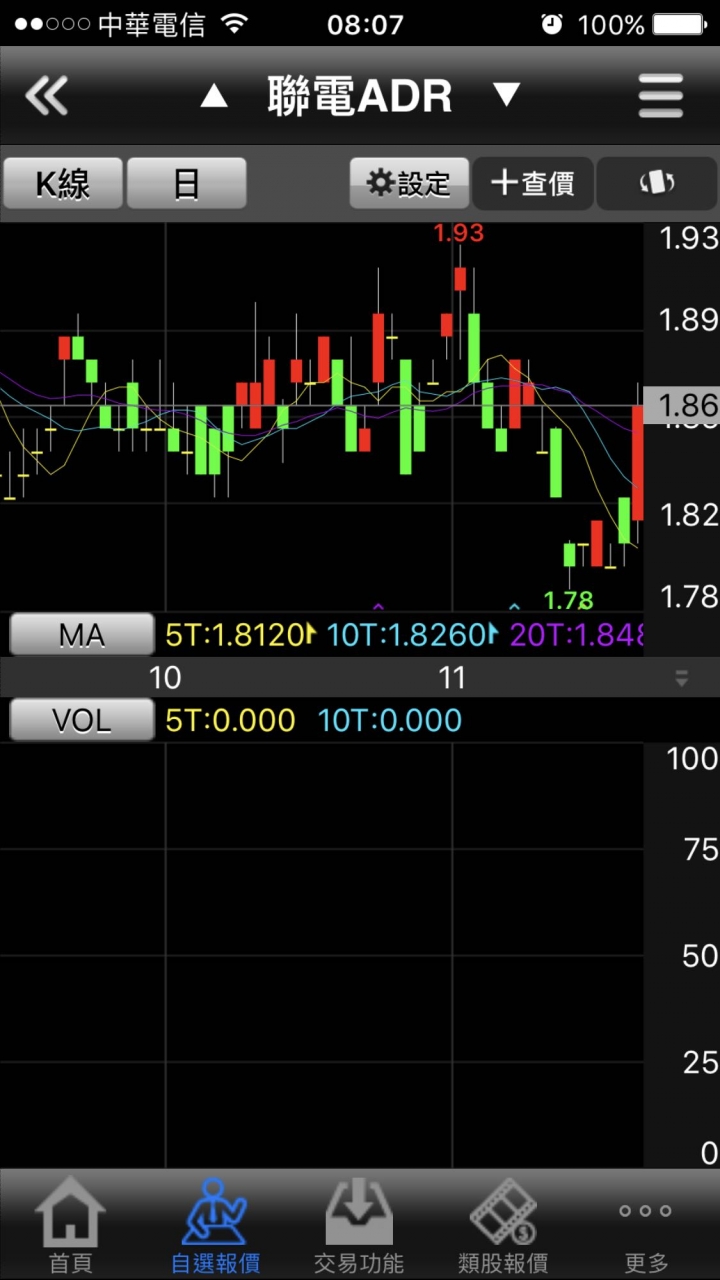Screen dimensions: 720x1280
Task: Open the 更多 more tab
Action: (646, 1226)
